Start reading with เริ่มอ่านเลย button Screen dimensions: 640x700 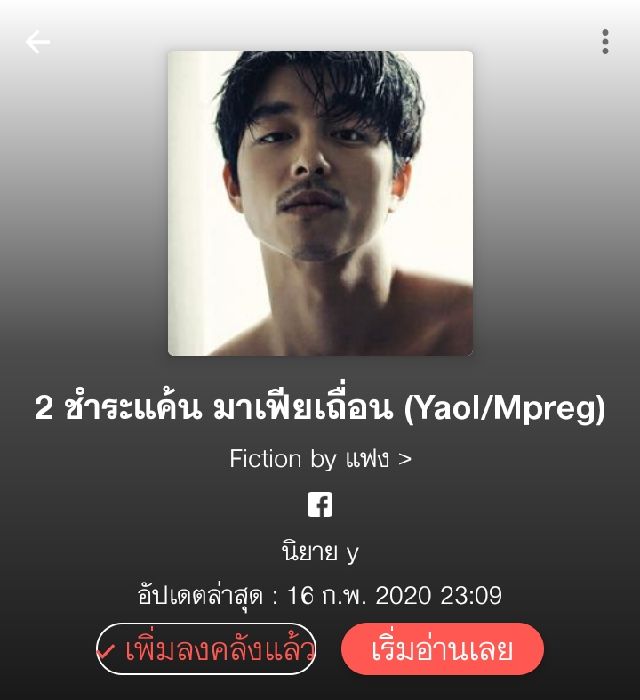pyautogui.click(x=442, y=650)
